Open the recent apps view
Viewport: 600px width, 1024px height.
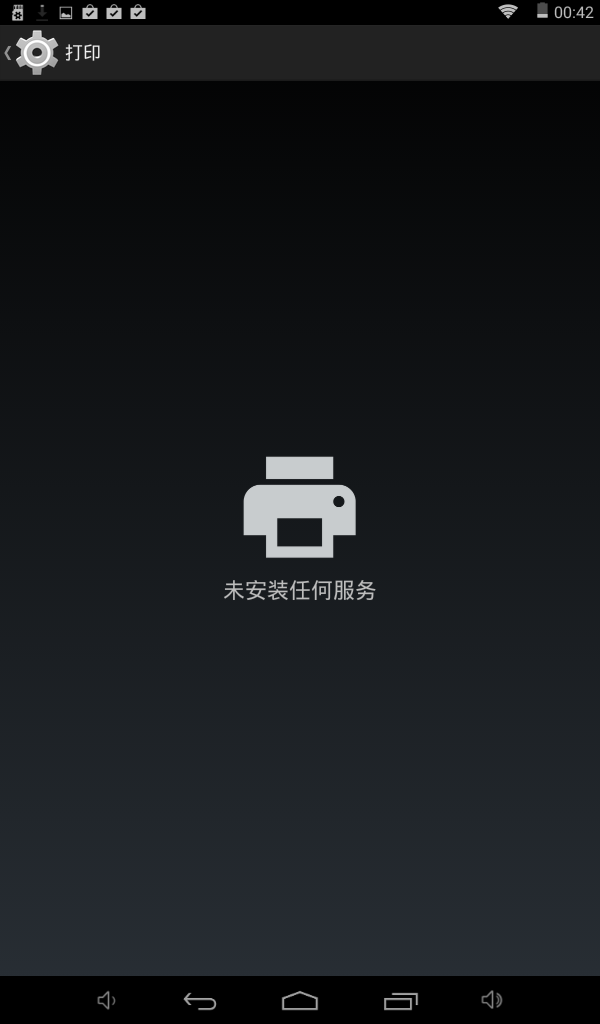(x=401, y=1000)
